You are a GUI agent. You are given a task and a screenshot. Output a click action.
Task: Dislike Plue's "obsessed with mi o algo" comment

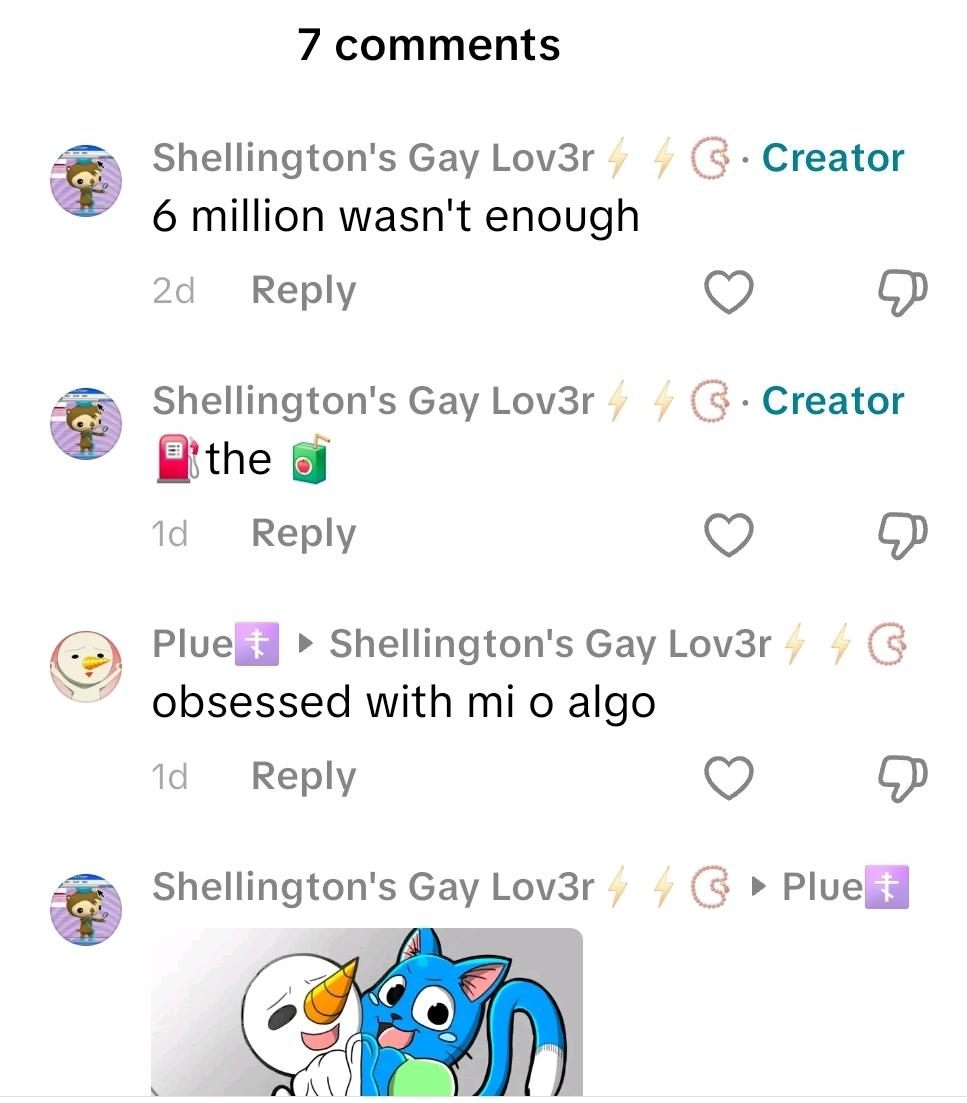click(902, 778)
